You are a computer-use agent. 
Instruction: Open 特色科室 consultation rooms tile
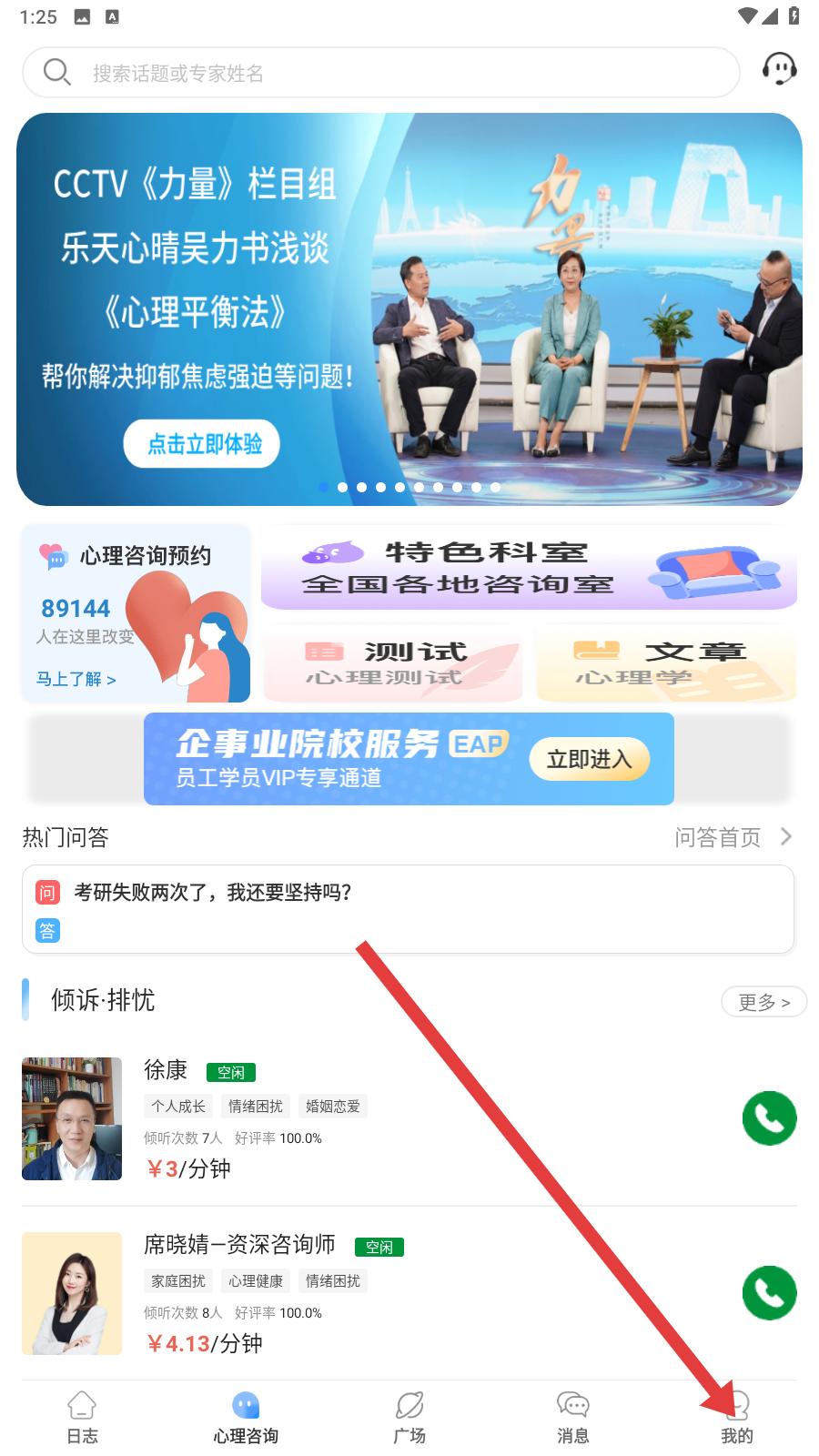pos(529,568)
